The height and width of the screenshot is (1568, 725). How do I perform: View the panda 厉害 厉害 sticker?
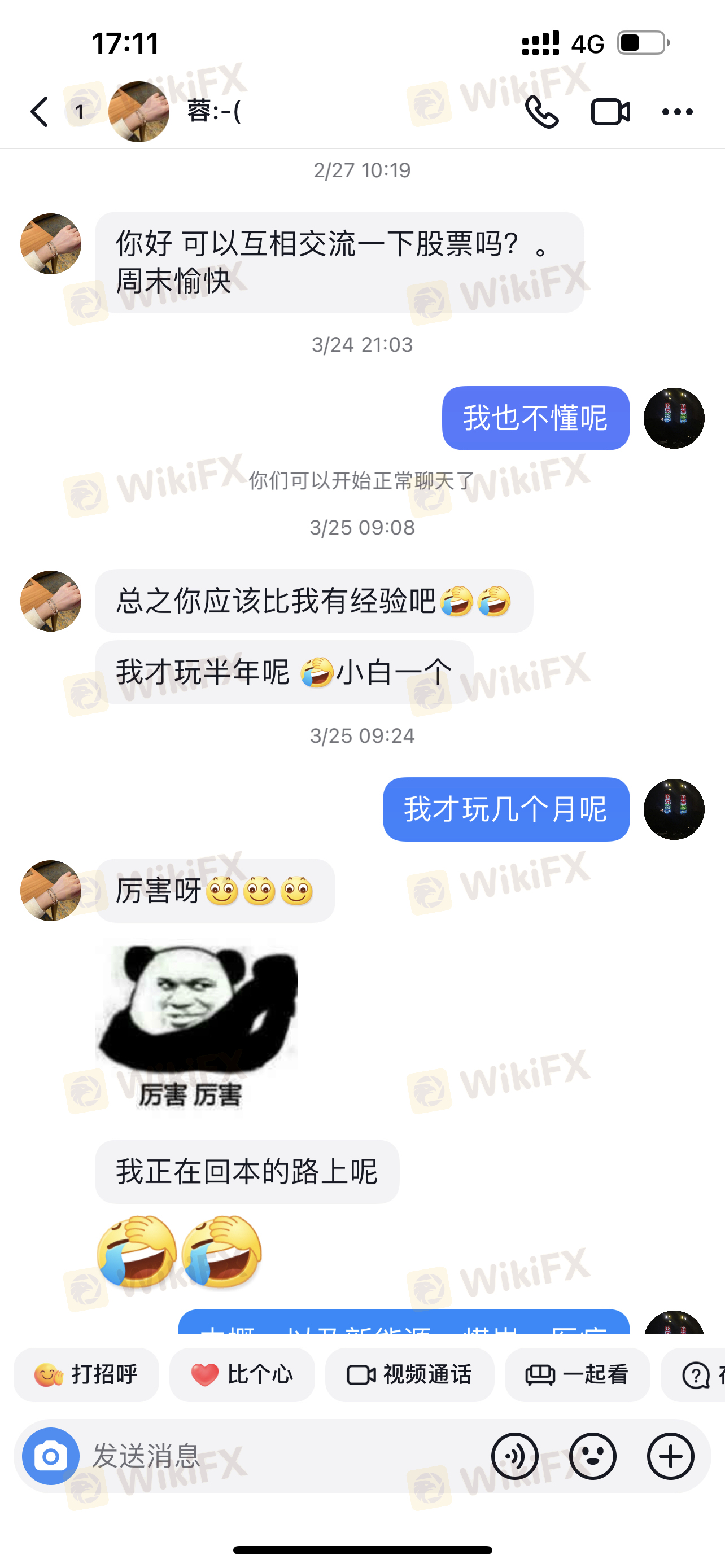click(196, 1027)
